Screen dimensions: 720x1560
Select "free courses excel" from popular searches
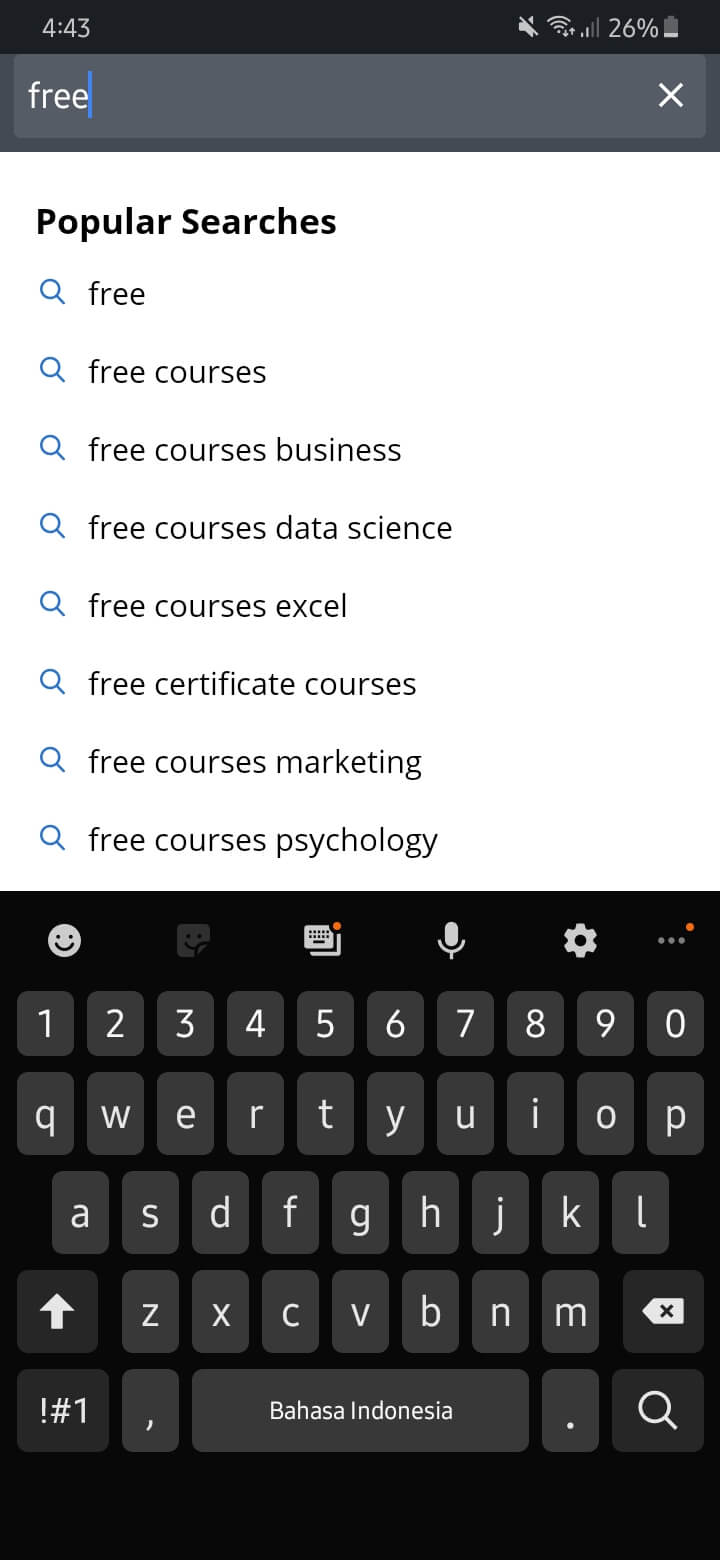(x=217, y=606)
